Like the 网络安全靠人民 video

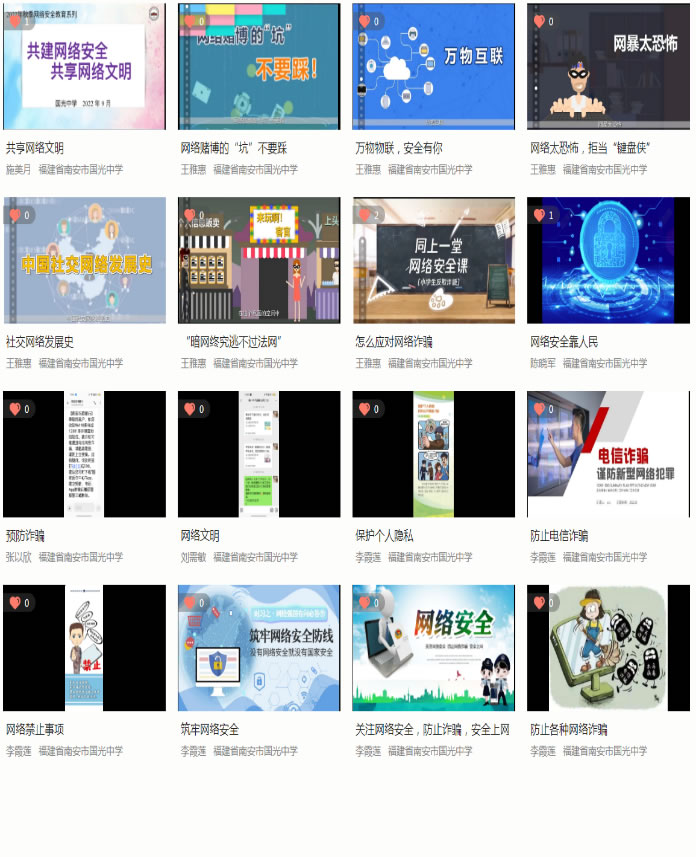click(539, 215)
